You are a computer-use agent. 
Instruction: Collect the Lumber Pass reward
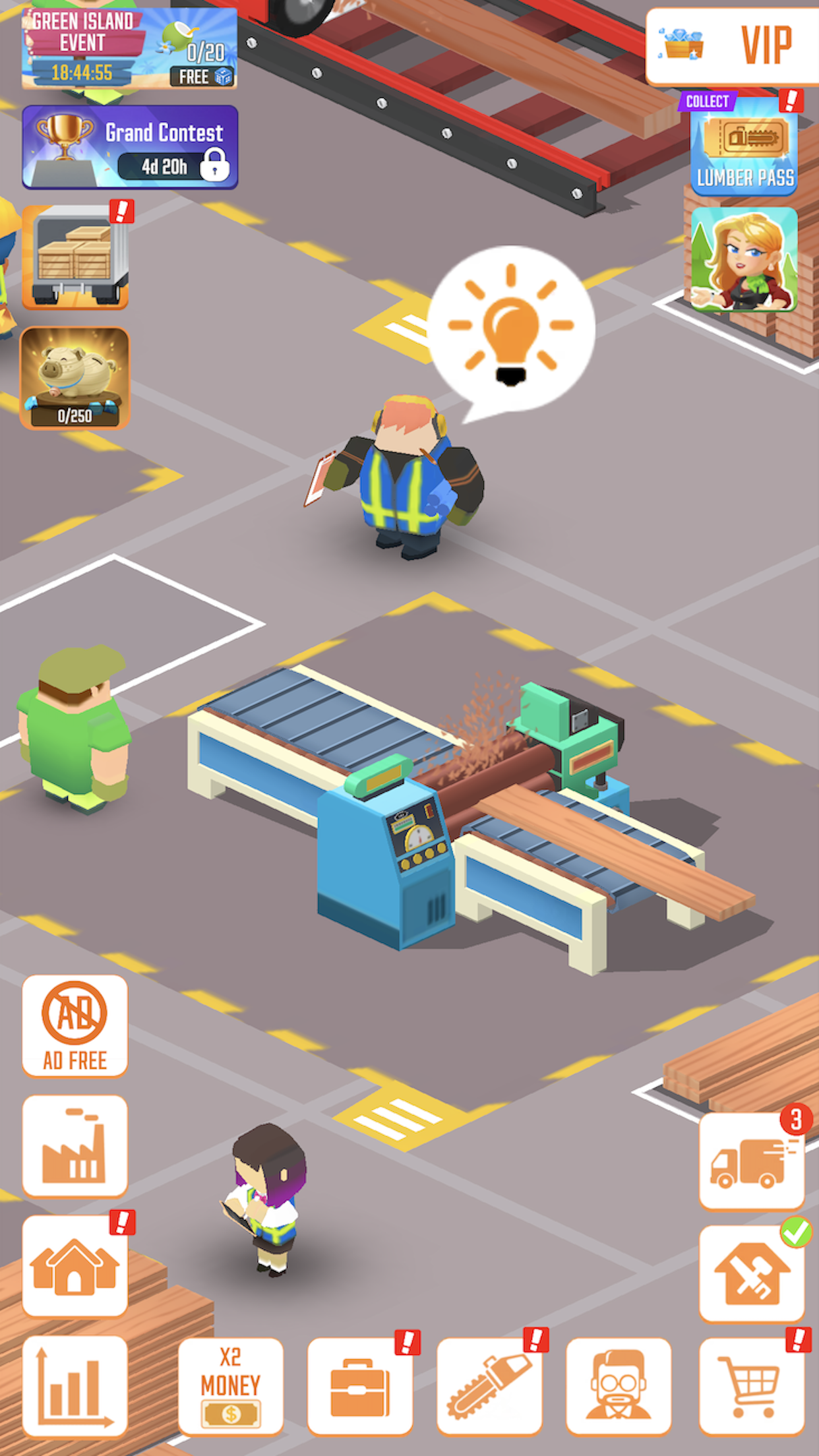tap(744, 145)
